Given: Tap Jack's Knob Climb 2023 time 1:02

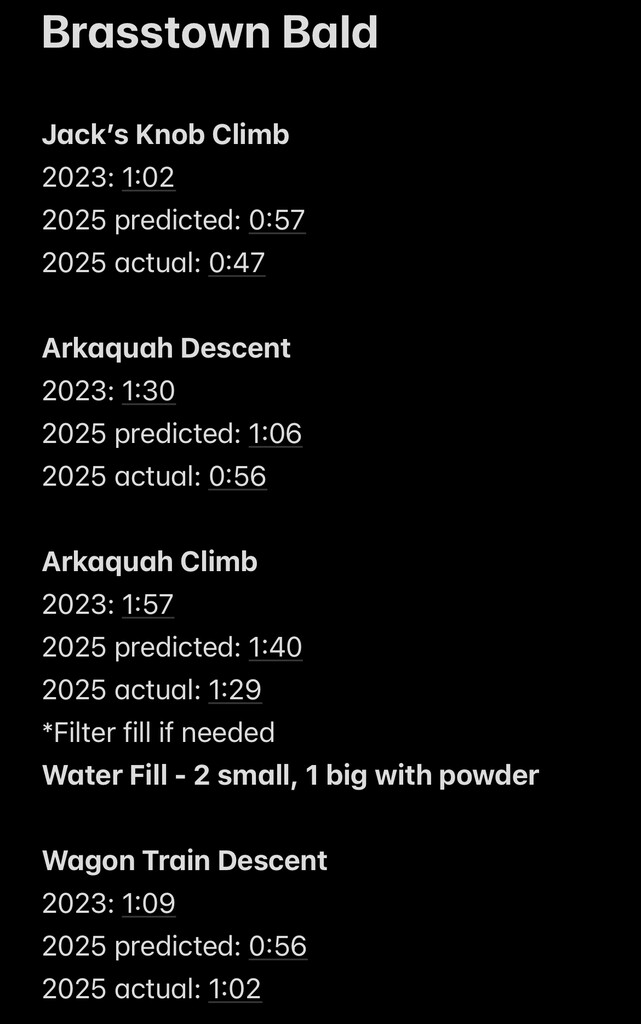Looking at the screenshot, I should click(x=148, y=178).
